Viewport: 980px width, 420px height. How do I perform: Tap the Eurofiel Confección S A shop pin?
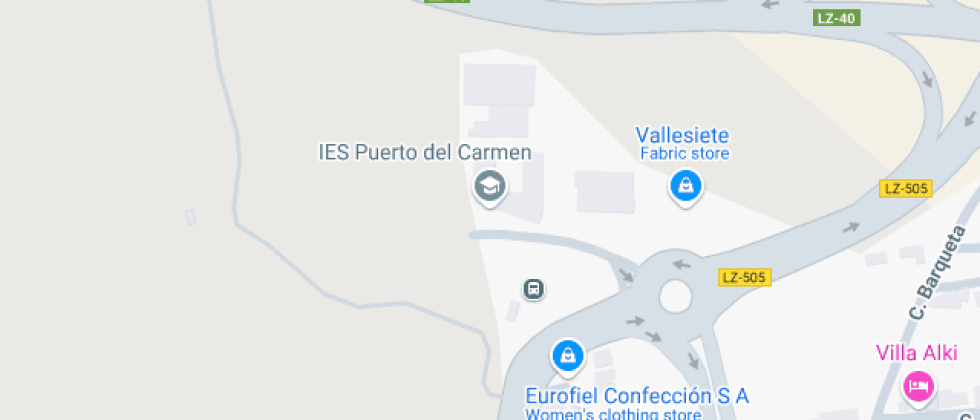(568, 354)
